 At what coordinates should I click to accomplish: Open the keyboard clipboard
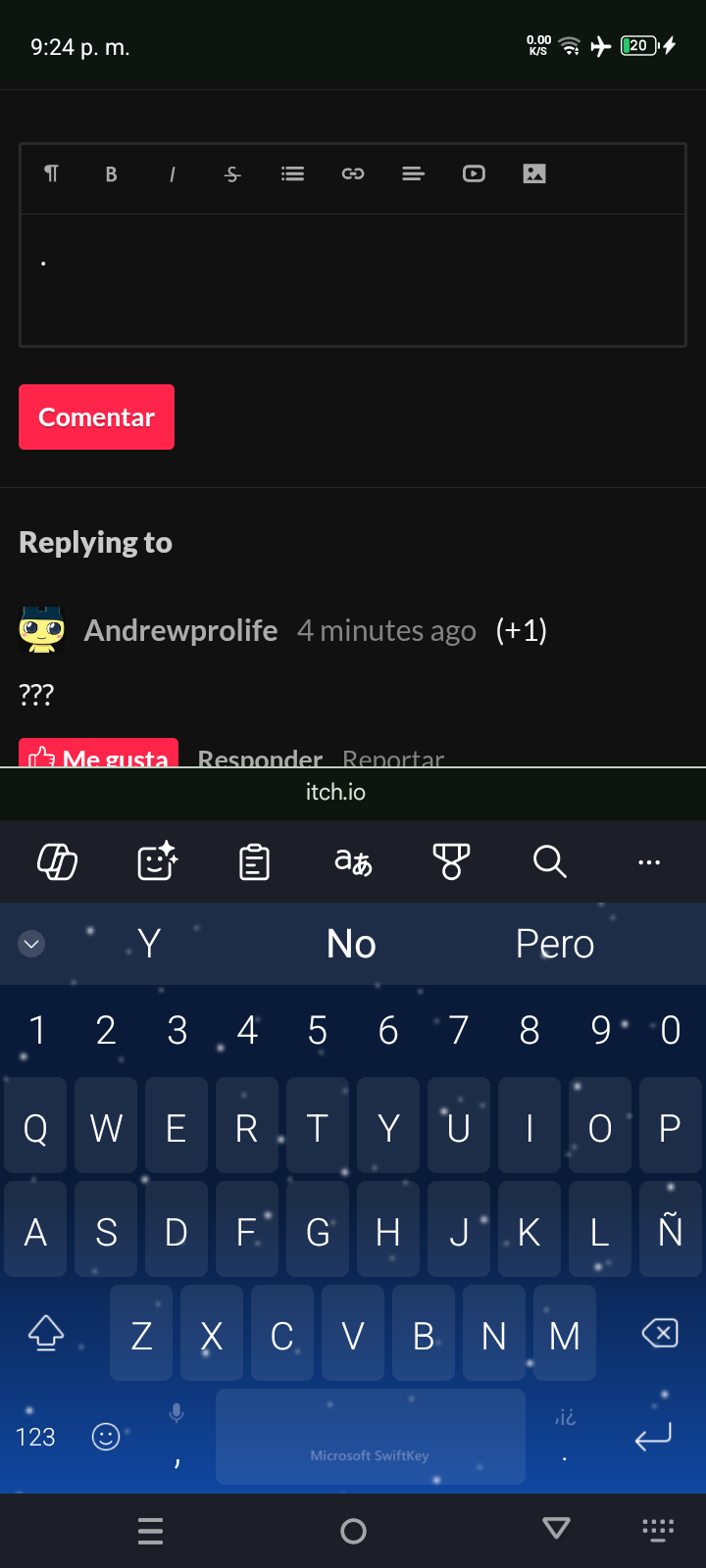point(254,862)
